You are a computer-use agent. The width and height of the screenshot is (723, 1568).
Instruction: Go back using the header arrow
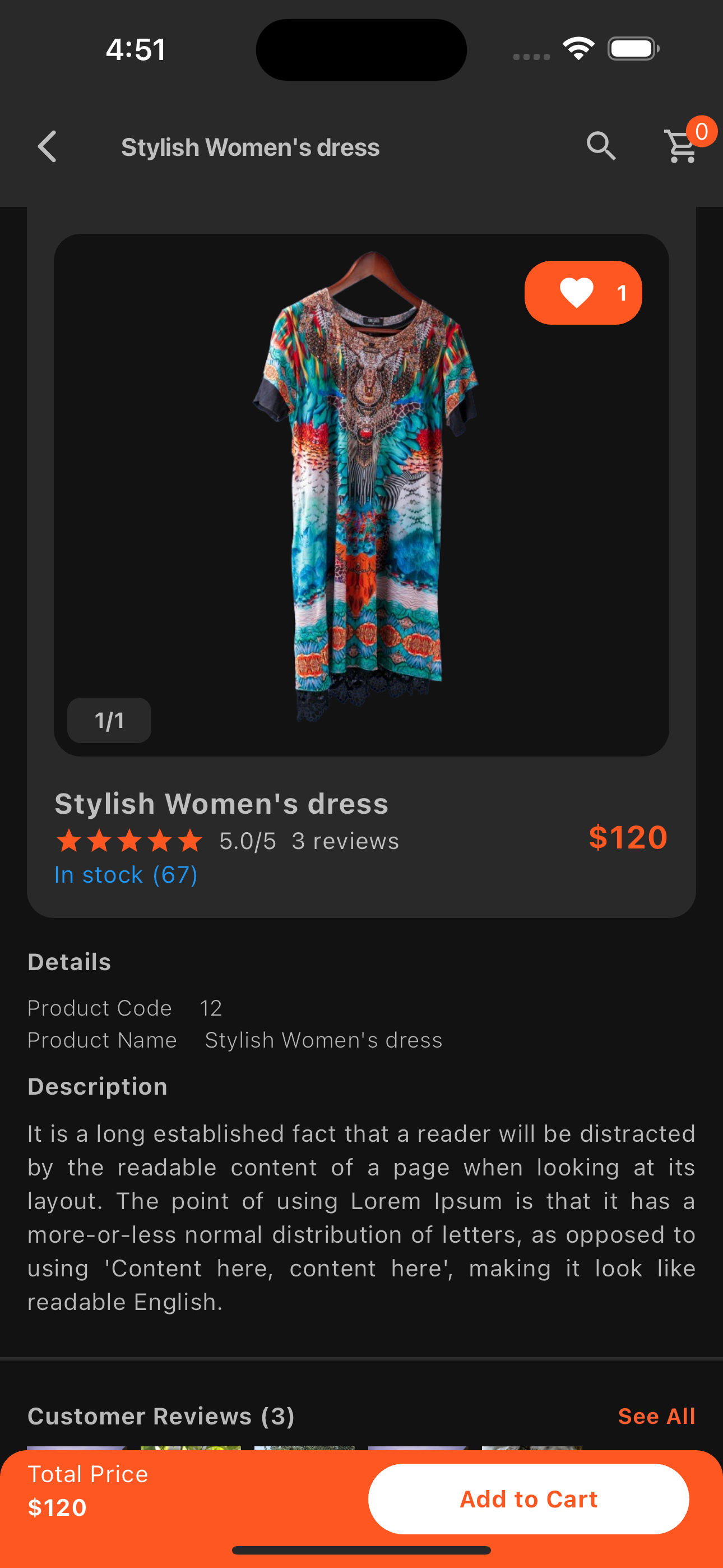(48, 147)
